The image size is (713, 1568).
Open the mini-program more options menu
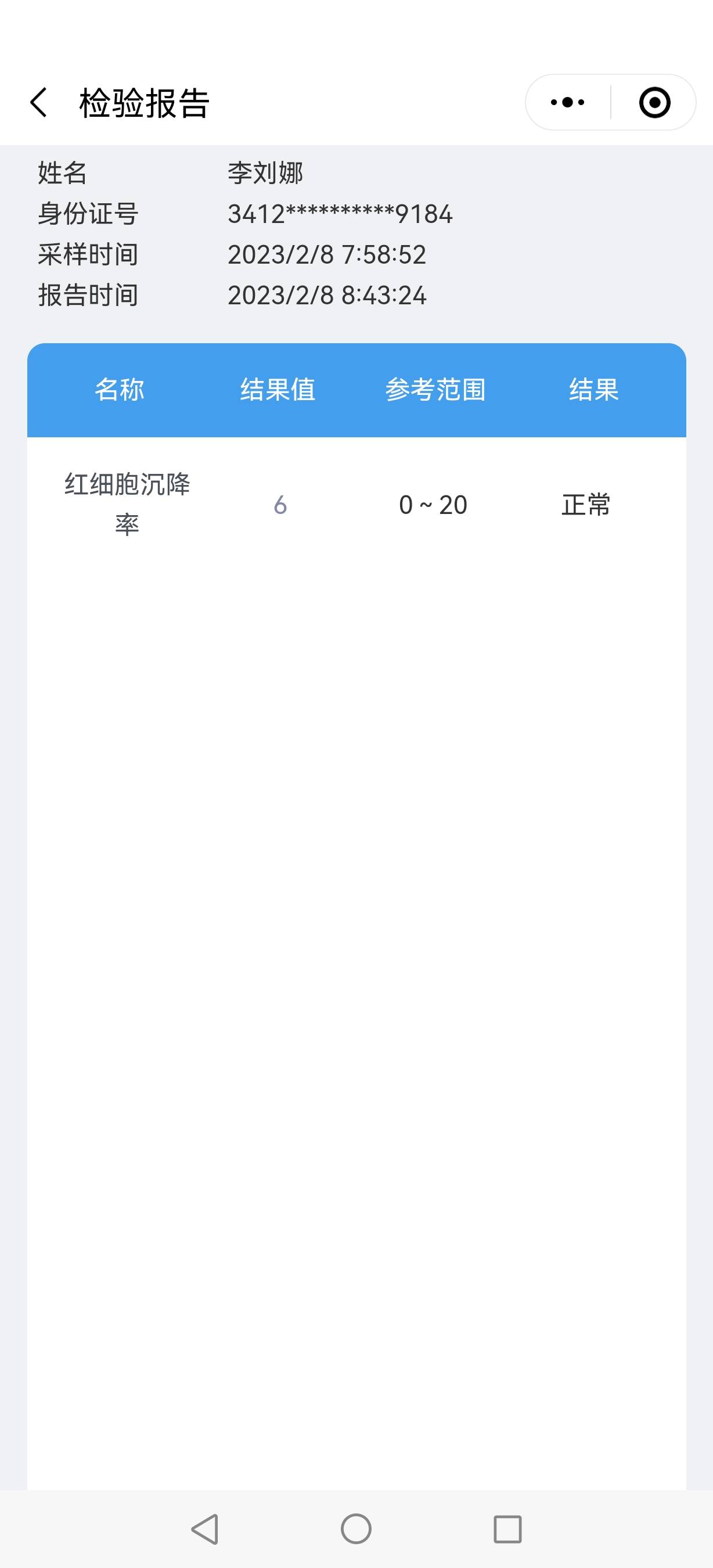[x=566, y=102]
